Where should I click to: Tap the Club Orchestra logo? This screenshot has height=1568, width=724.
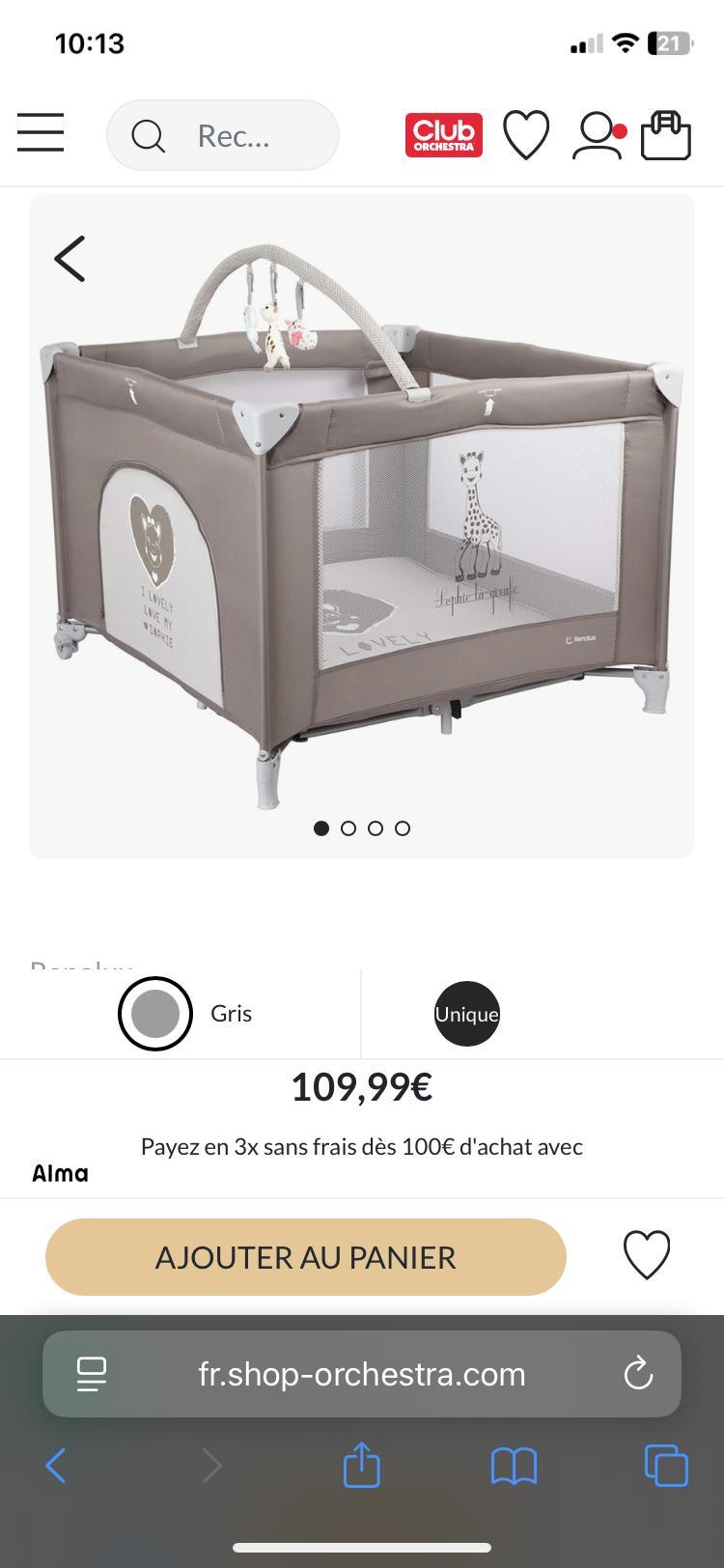(x=444, y=133)
